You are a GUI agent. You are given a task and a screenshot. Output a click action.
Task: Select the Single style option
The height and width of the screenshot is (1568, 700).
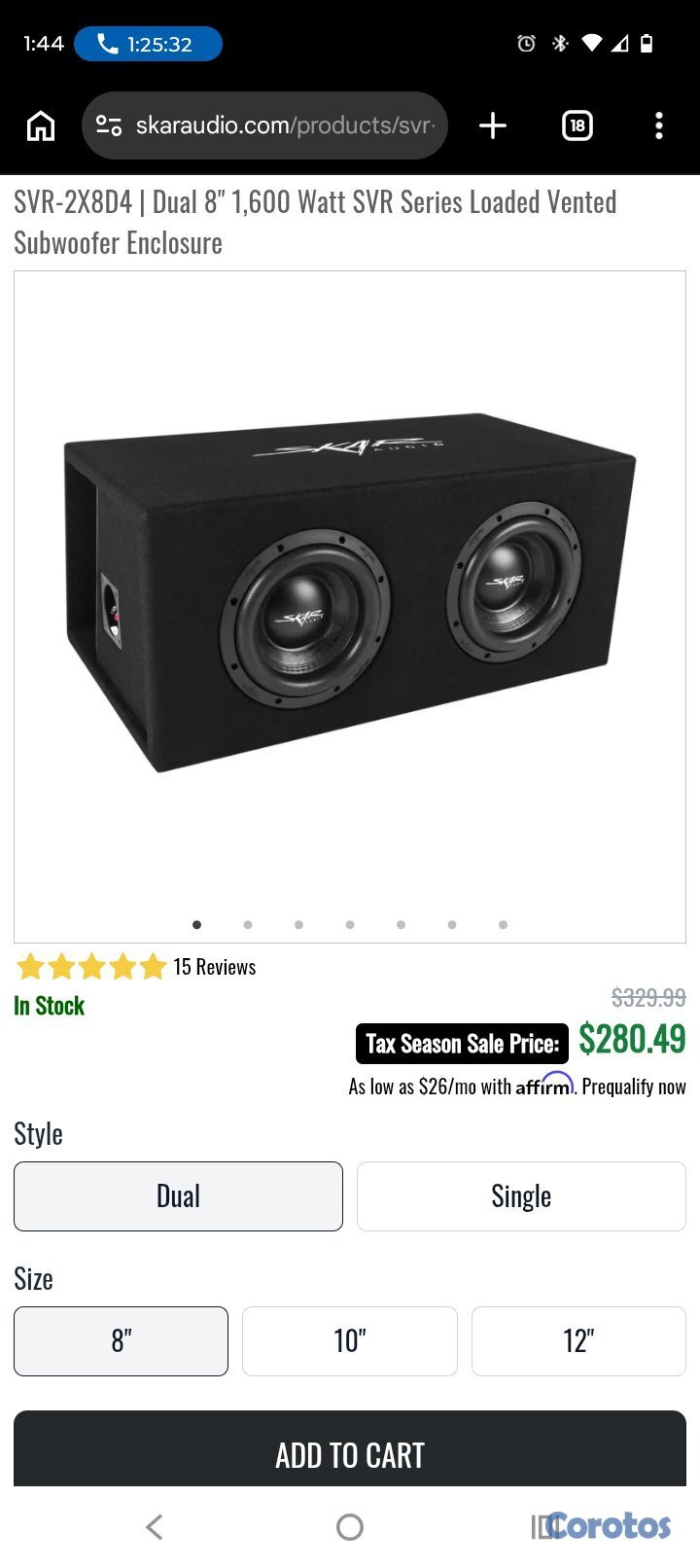521,1196
